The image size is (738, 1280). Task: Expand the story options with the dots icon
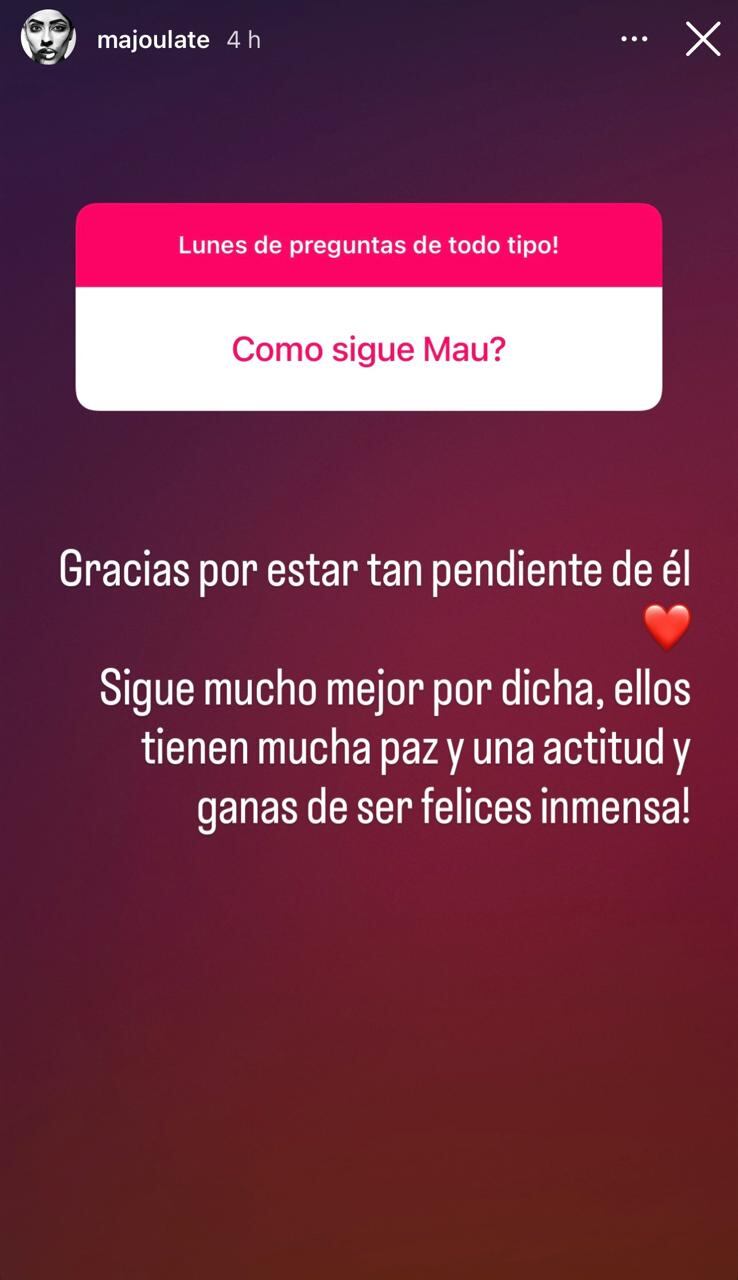click(634, 39)
